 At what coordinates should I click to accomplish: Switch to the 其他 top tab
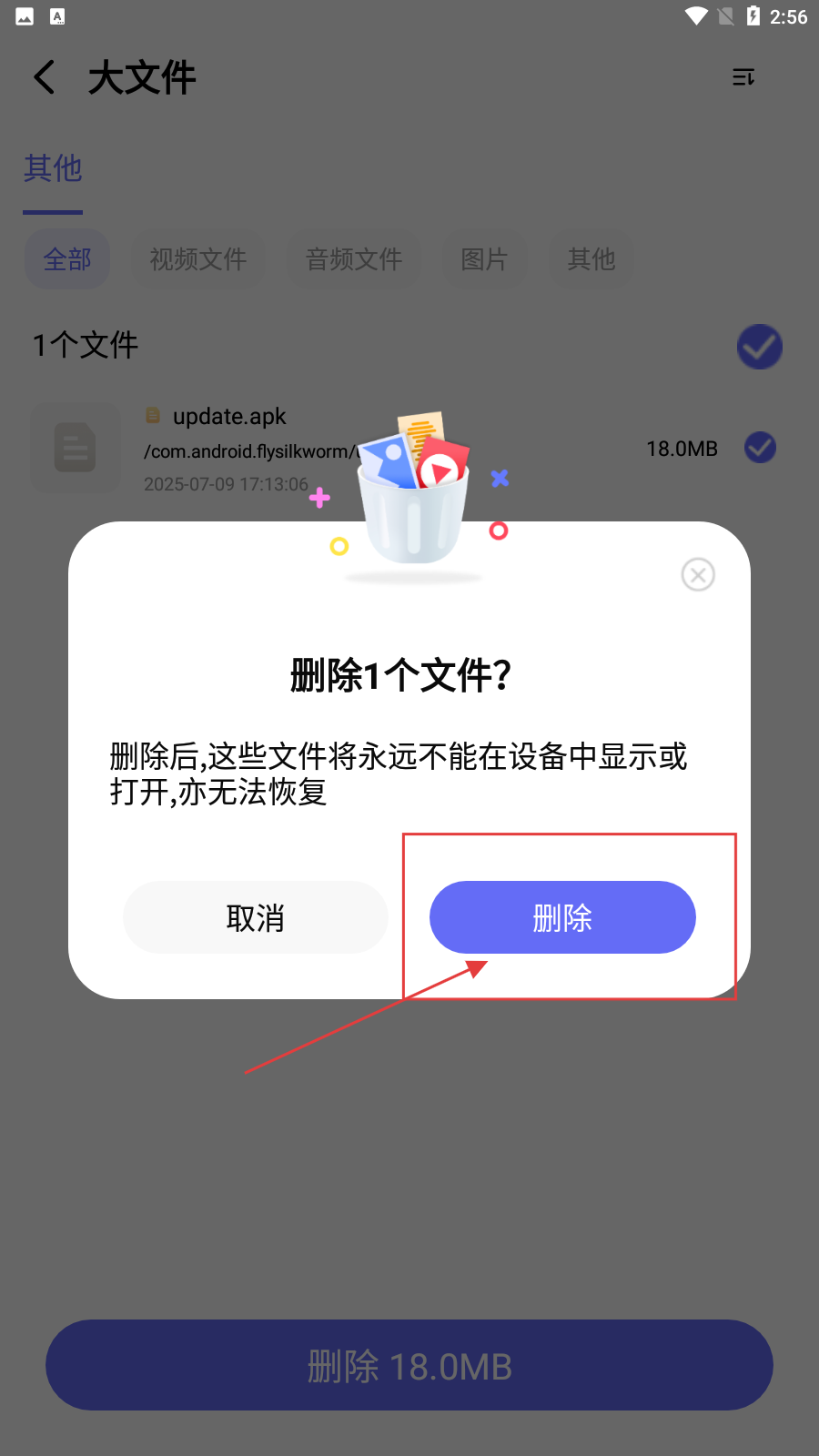53,169
